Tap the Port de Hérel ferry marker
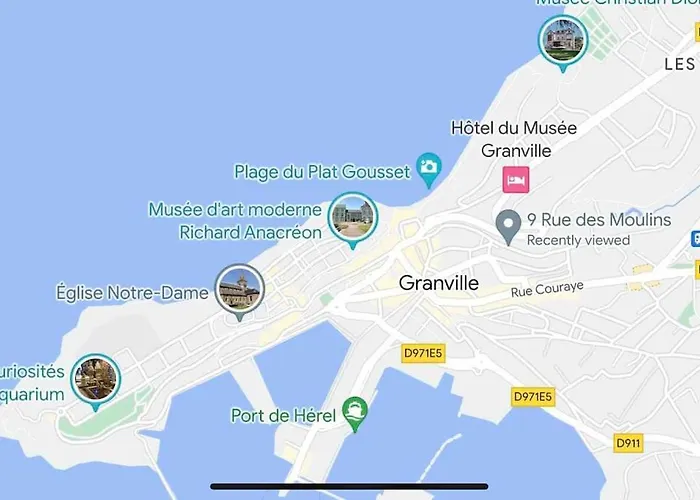The width and height of the screenshot is (700, 500). point(355,411)
